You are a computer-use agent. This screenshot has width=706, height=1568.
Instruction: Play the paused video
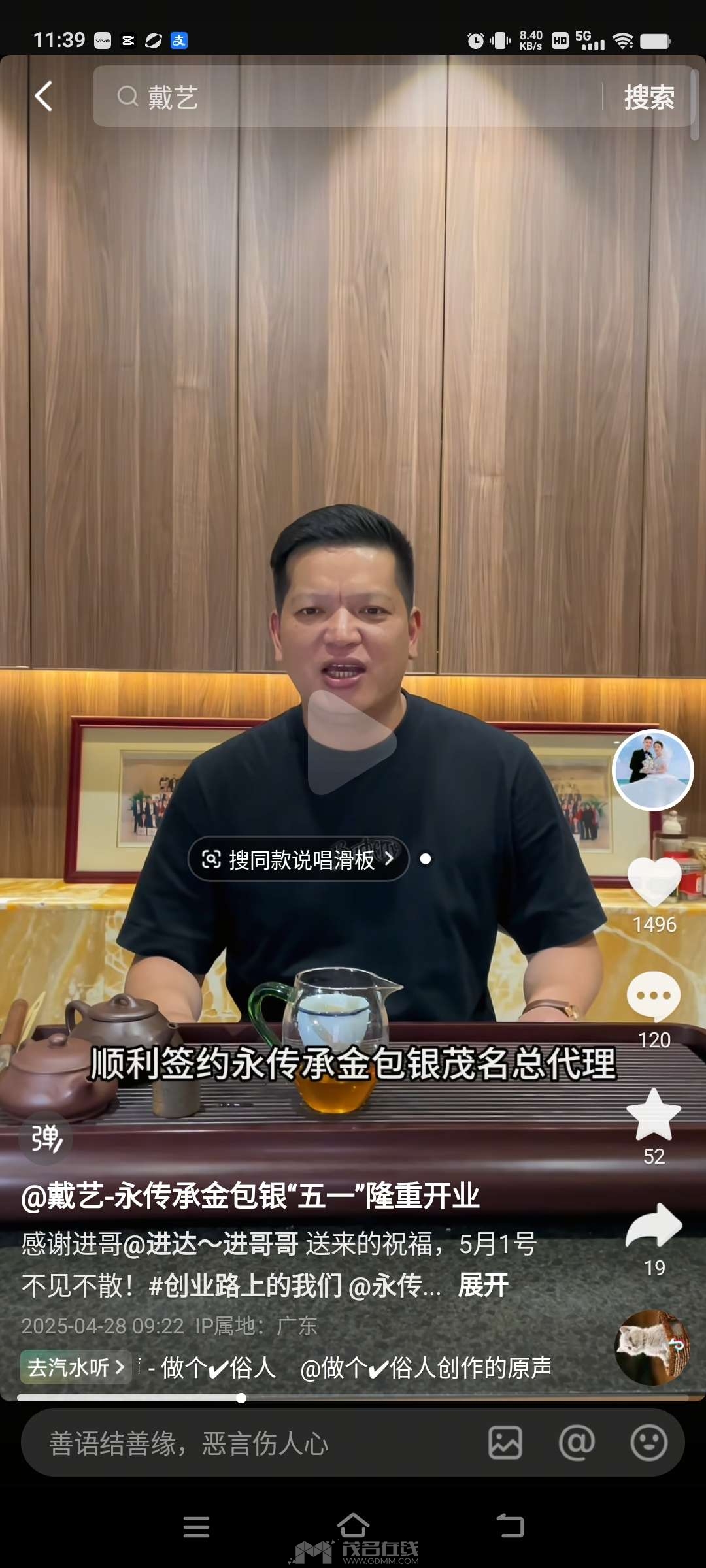coord(352,742)
